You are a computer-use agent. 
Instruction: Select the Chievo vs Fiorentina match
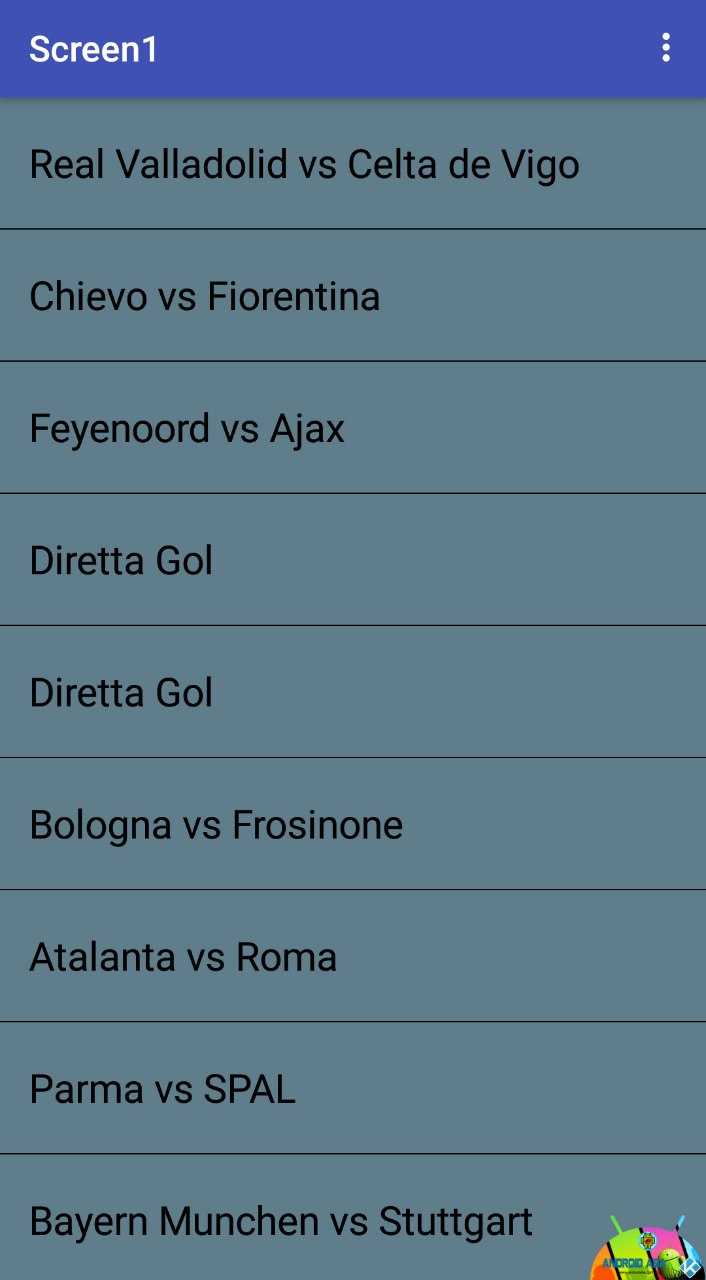[353, 296]
